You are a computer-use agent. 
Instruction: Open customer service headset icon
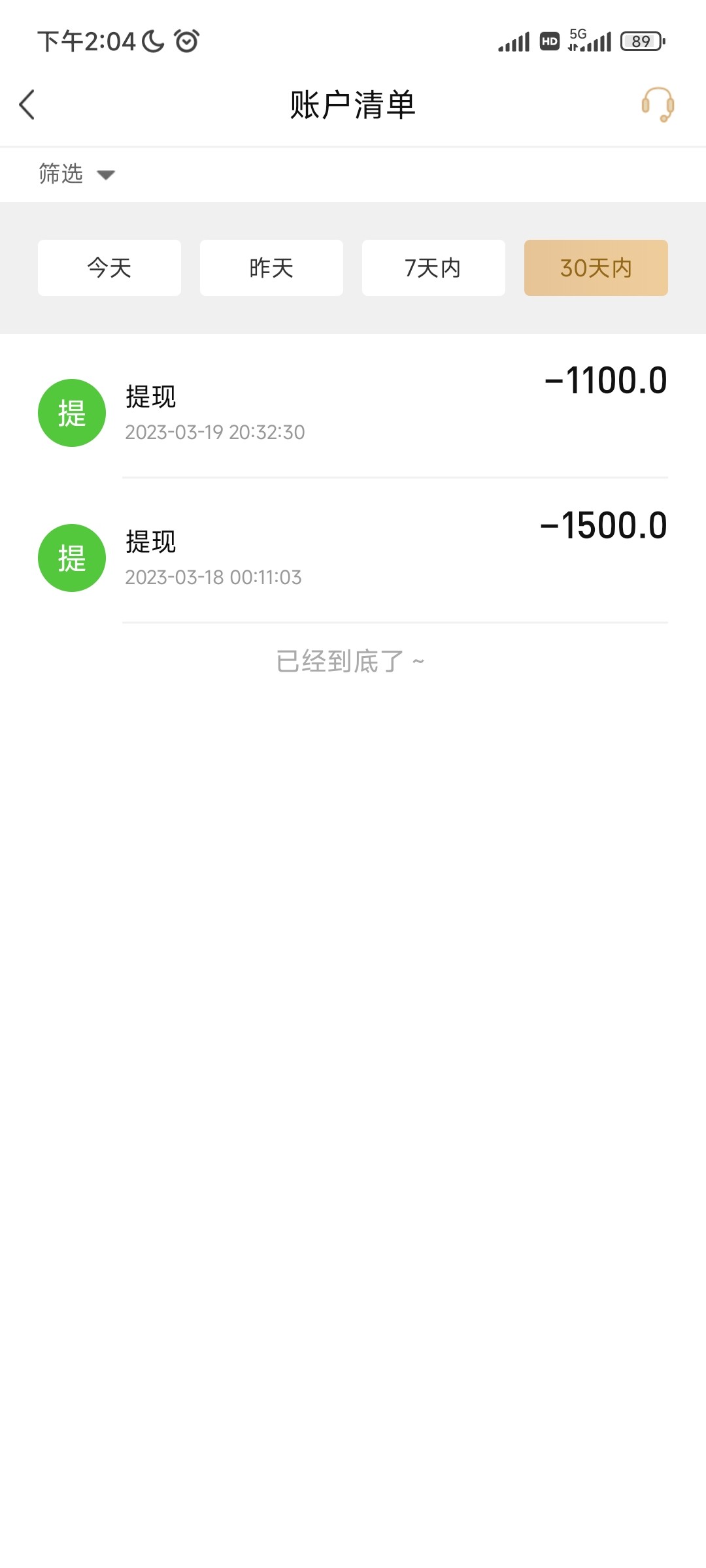(x=658, y=105)
